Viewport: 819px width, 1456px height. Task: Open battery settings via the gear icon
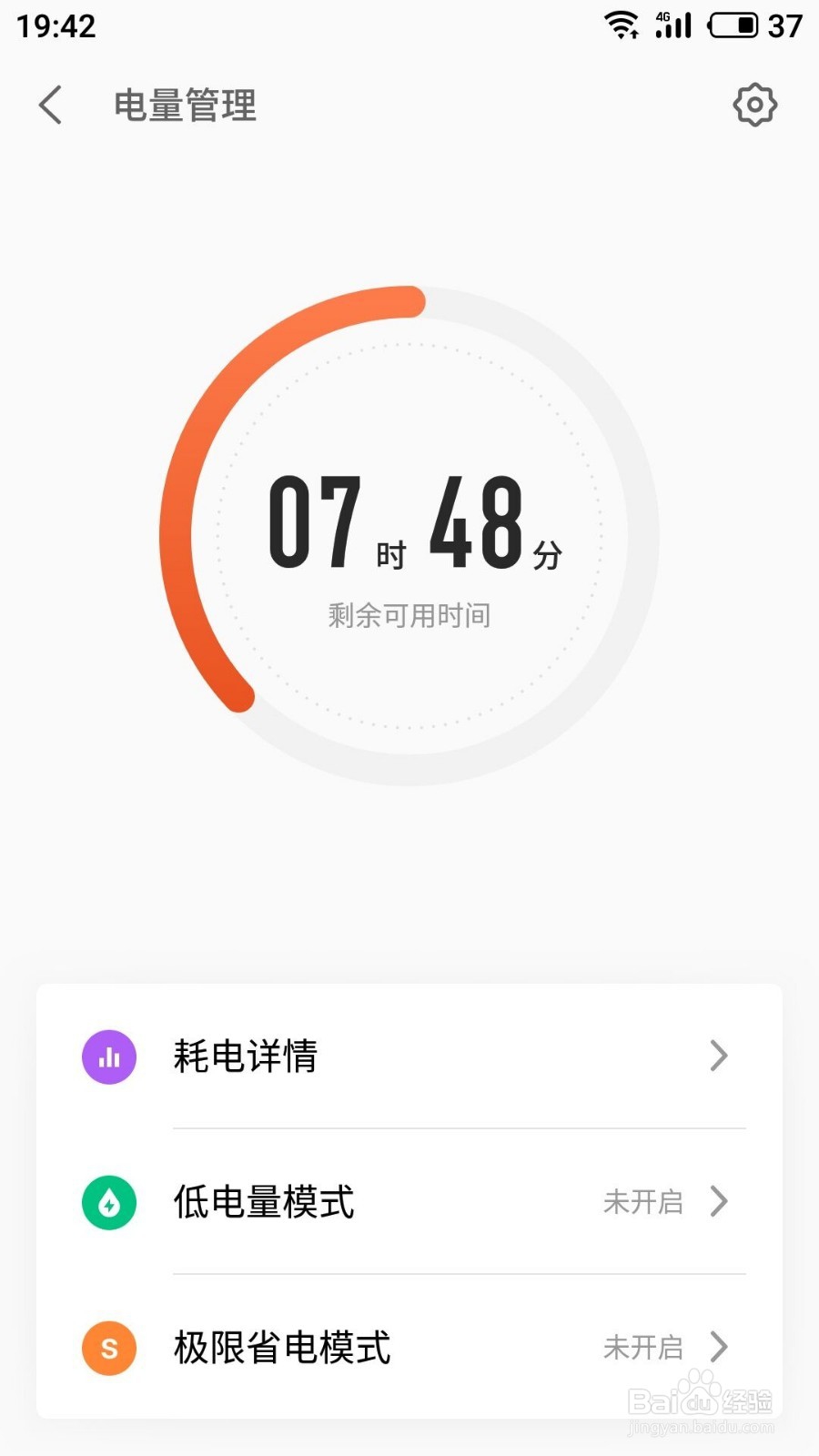pos(754,105)
